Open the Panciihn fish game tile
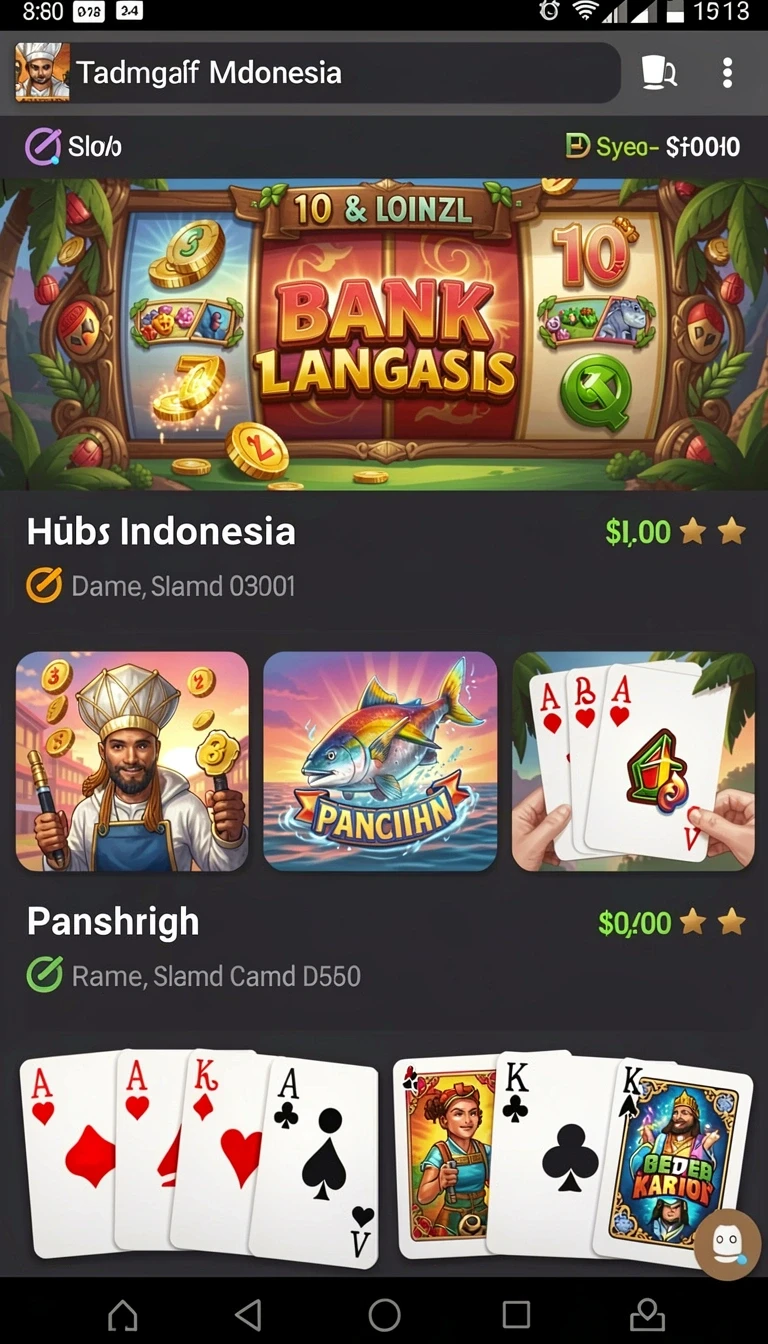 [380, 761]
